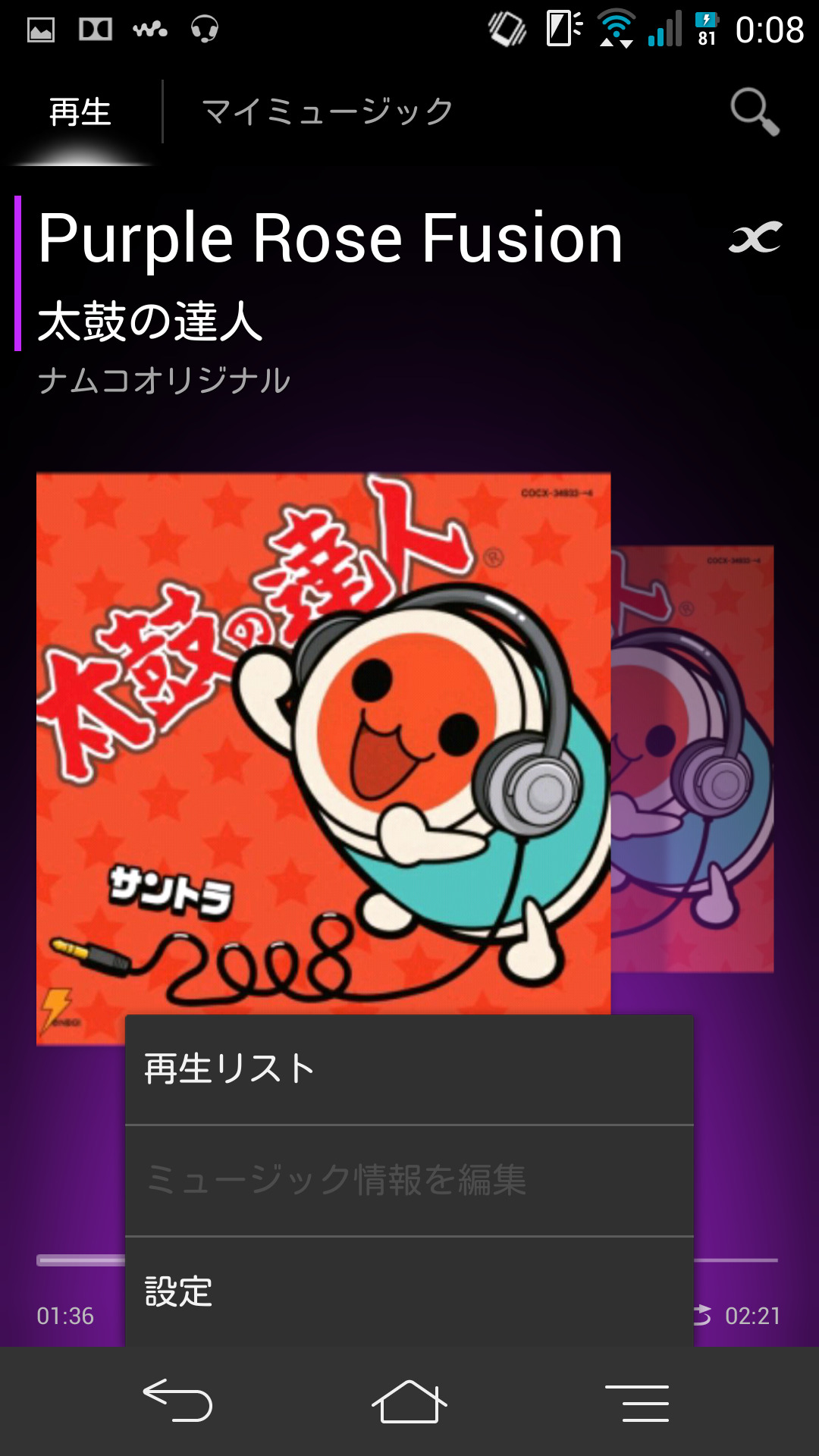The height and width of the screenshot is (1456, 819).
Task: Open 設定 from the popup menu
Action: pyautogui.click(x=409, y=1291)
